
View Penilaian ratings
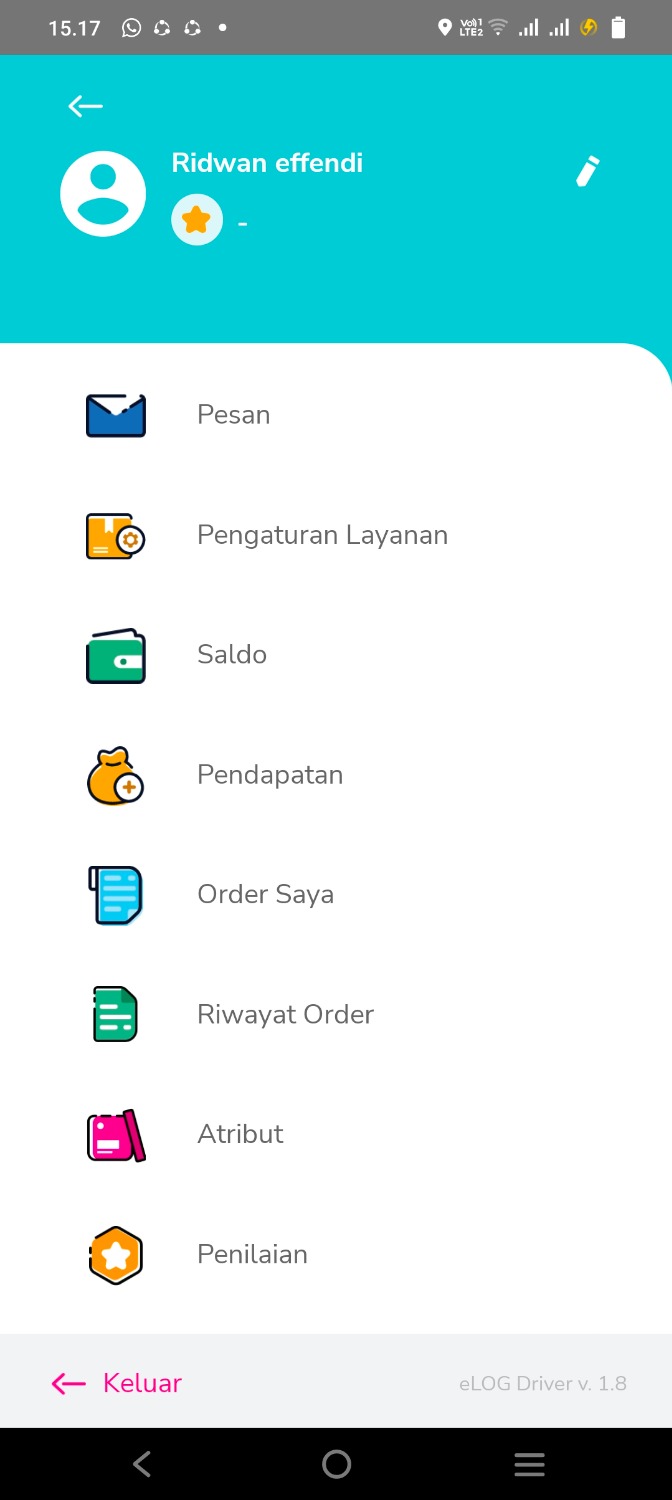[x=252, y=1255]
